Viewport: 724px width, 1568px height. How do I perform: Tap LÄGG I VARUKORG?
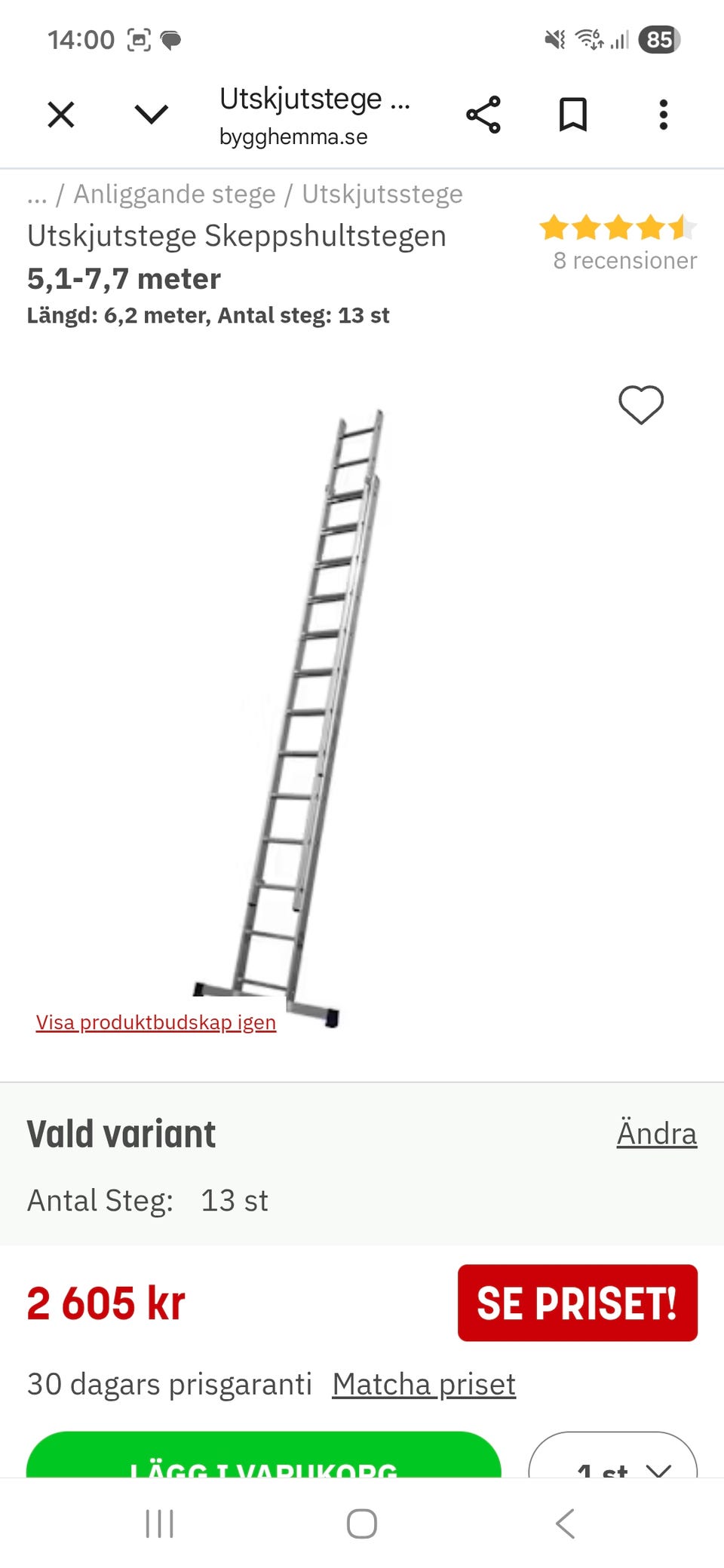point(264,1470)
